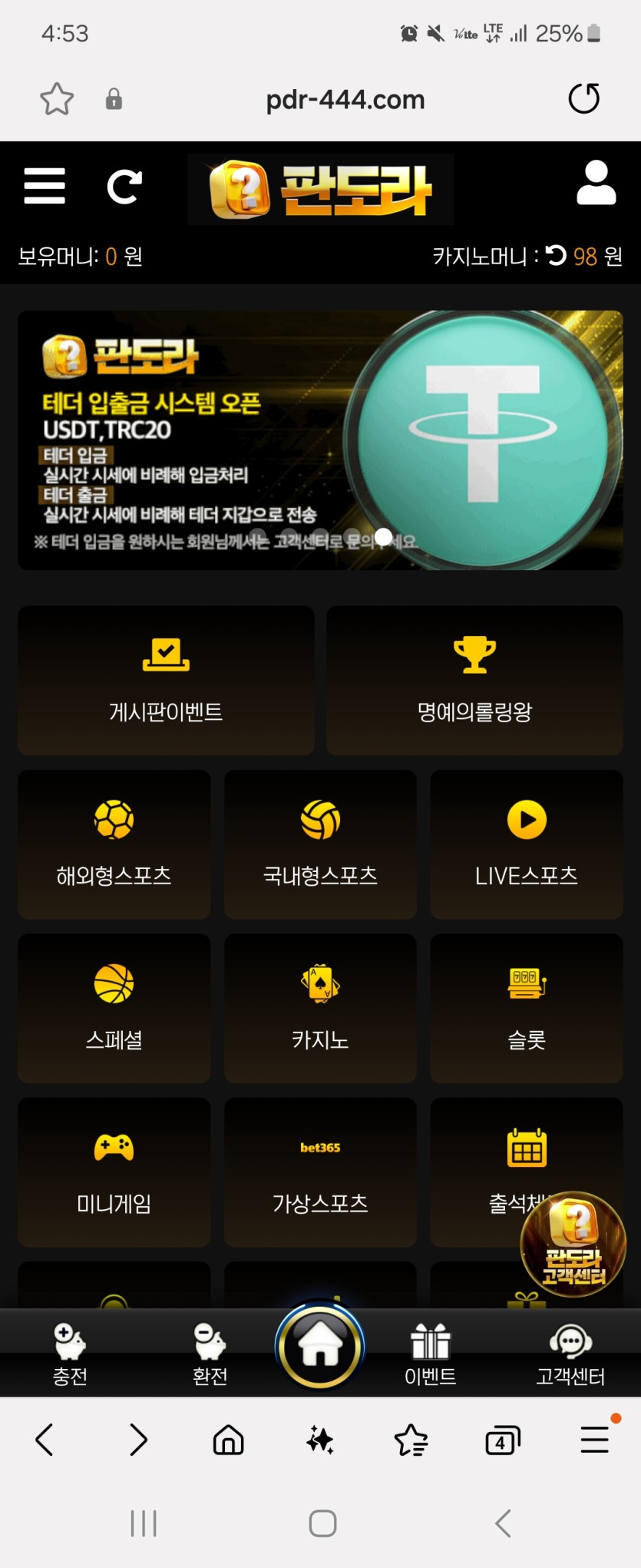Go to 슬롯
This screenshot has height=1568, width=641.
(x=527, y=1008)
